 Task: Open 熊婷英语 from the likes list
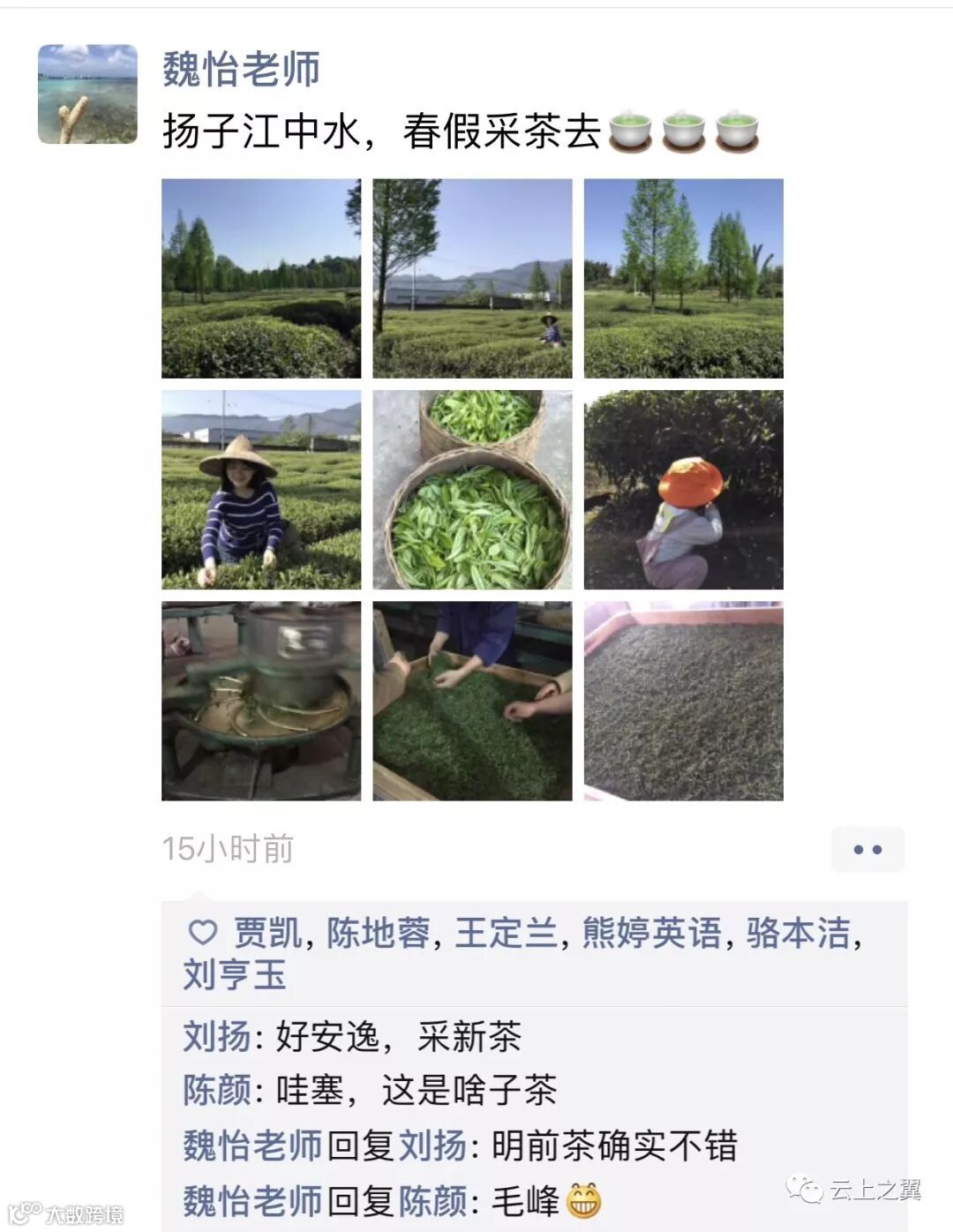click(651, 933)
